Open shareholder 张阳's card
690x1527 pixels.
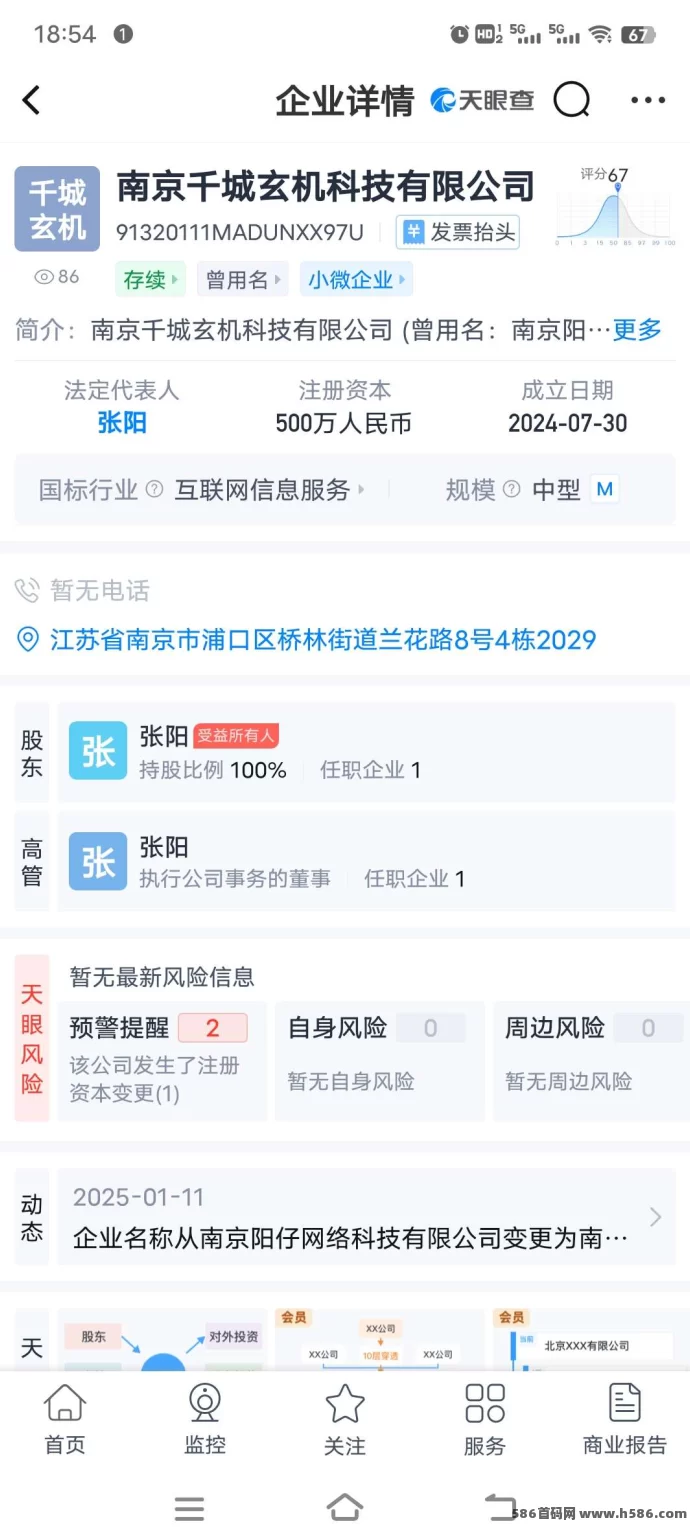(366, 752)
